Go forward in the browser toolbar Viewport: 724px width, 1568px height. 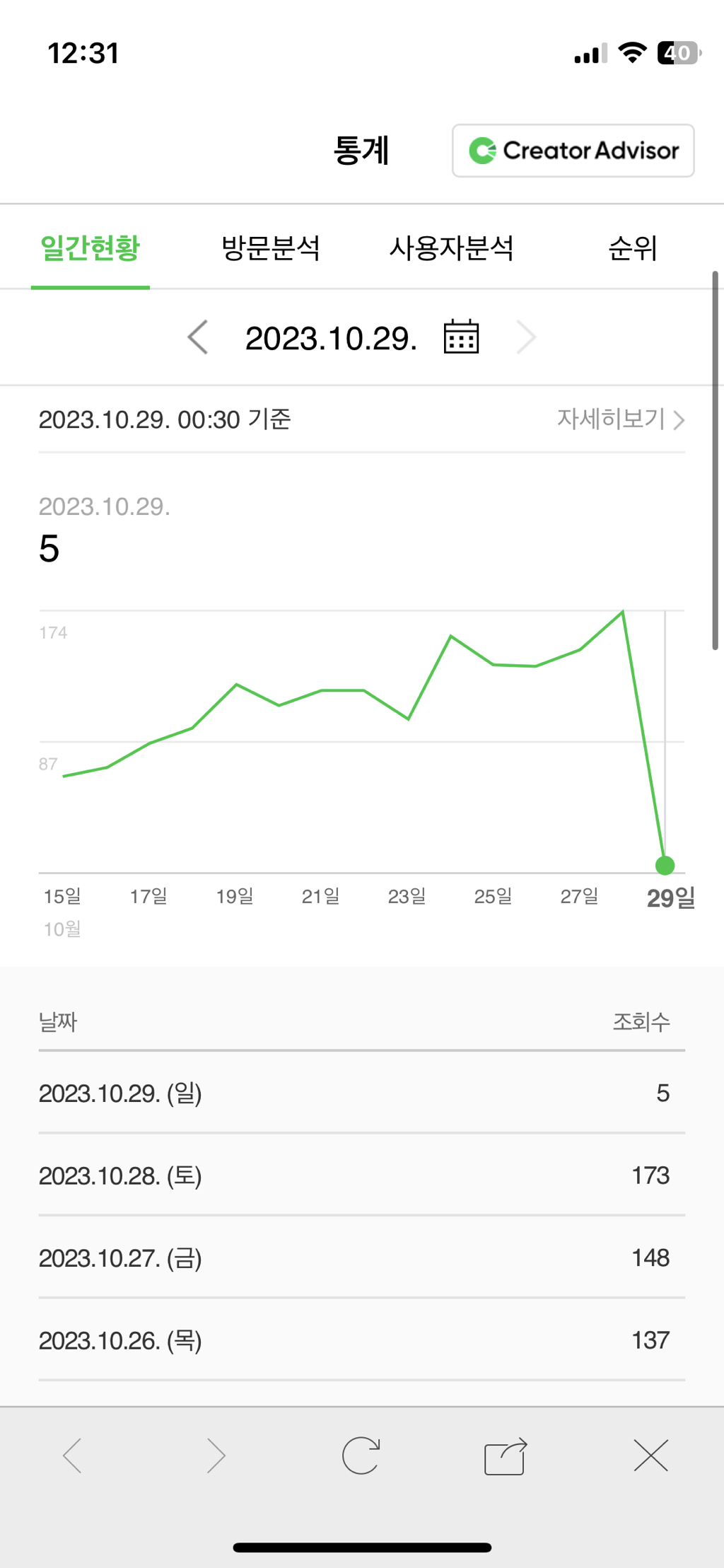coord(216,1456)
